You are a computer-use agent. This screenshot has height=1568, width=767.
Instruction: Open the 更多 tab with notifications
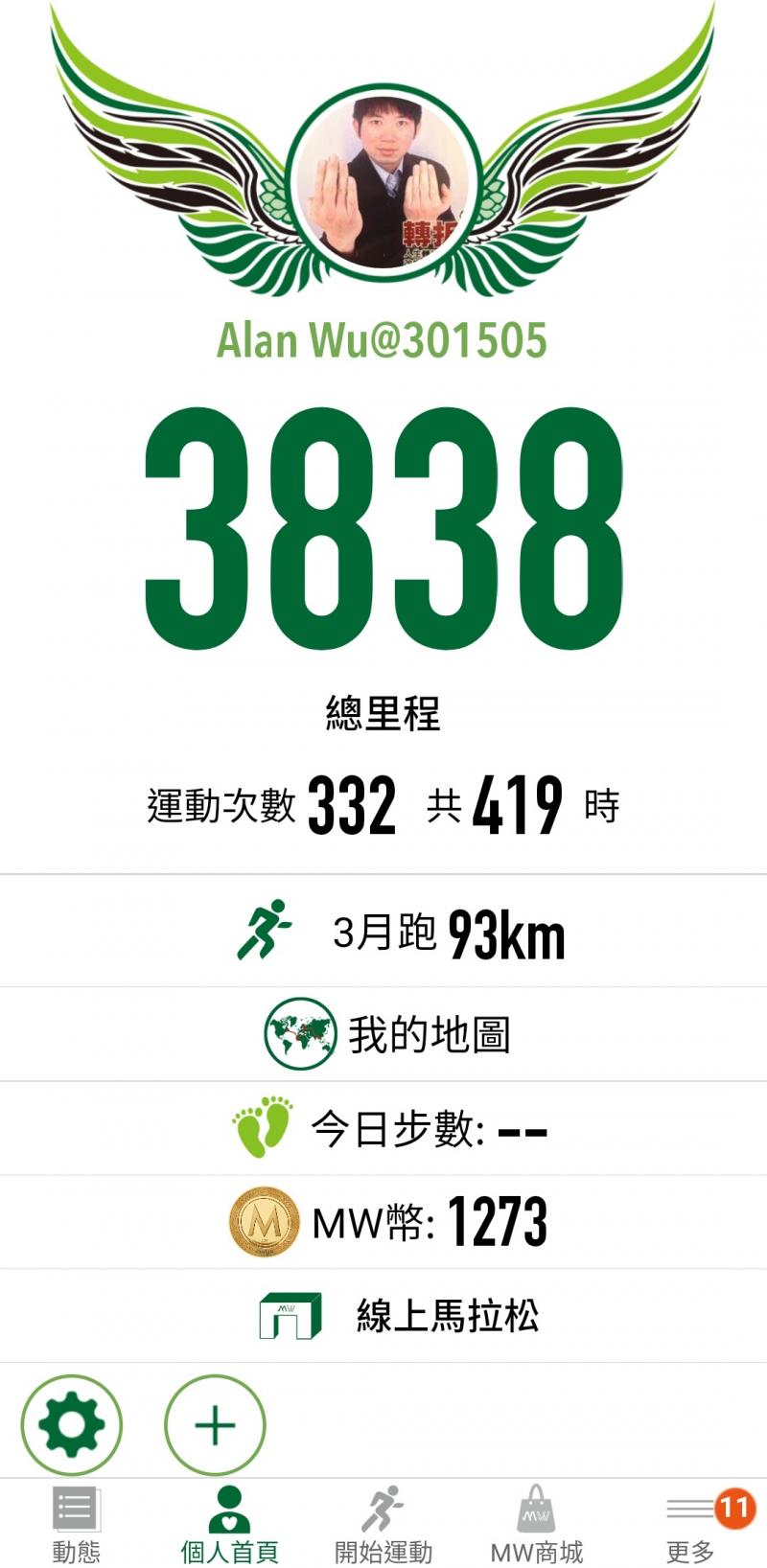[690, 1524]
